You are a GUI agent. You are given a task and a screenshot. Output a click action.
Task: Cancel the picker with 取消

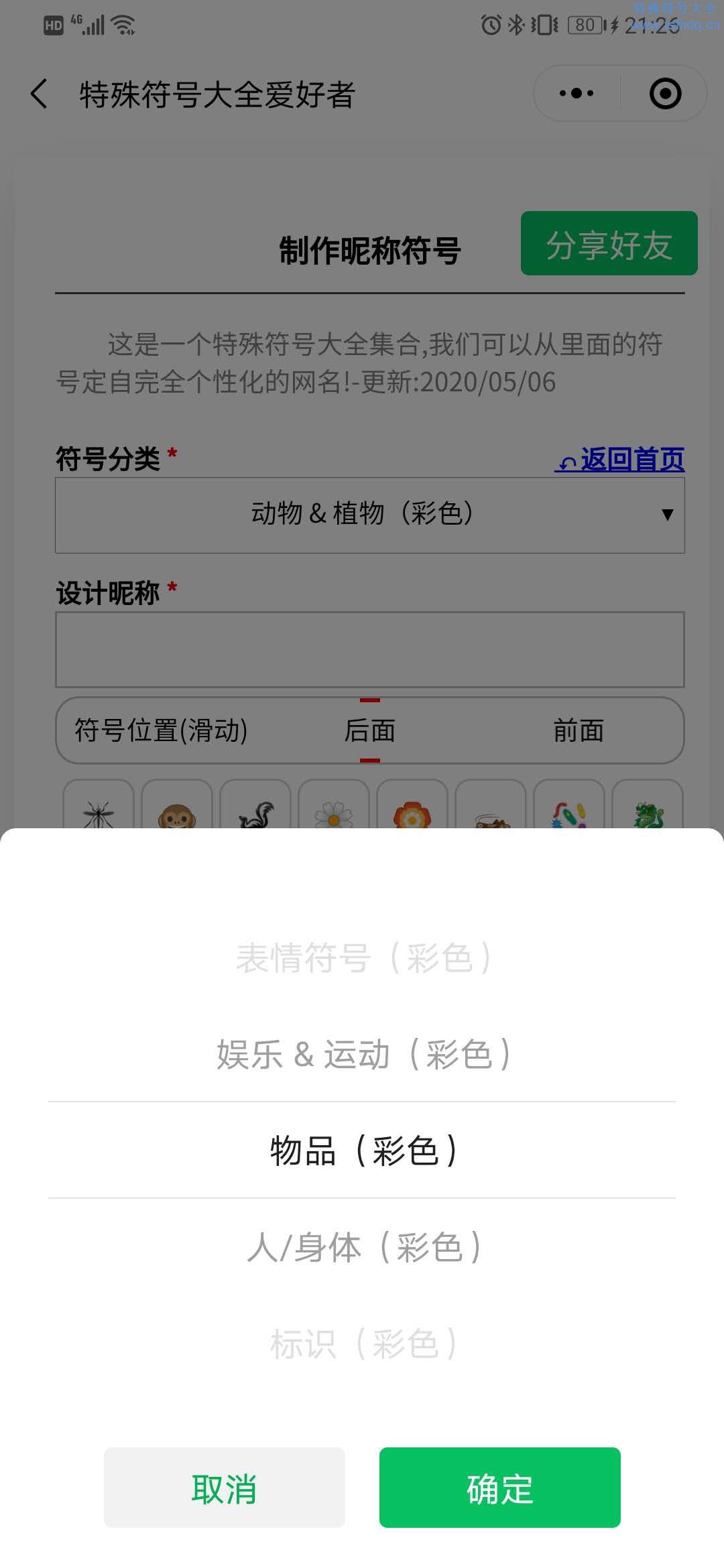click(x=224, y=1488)
